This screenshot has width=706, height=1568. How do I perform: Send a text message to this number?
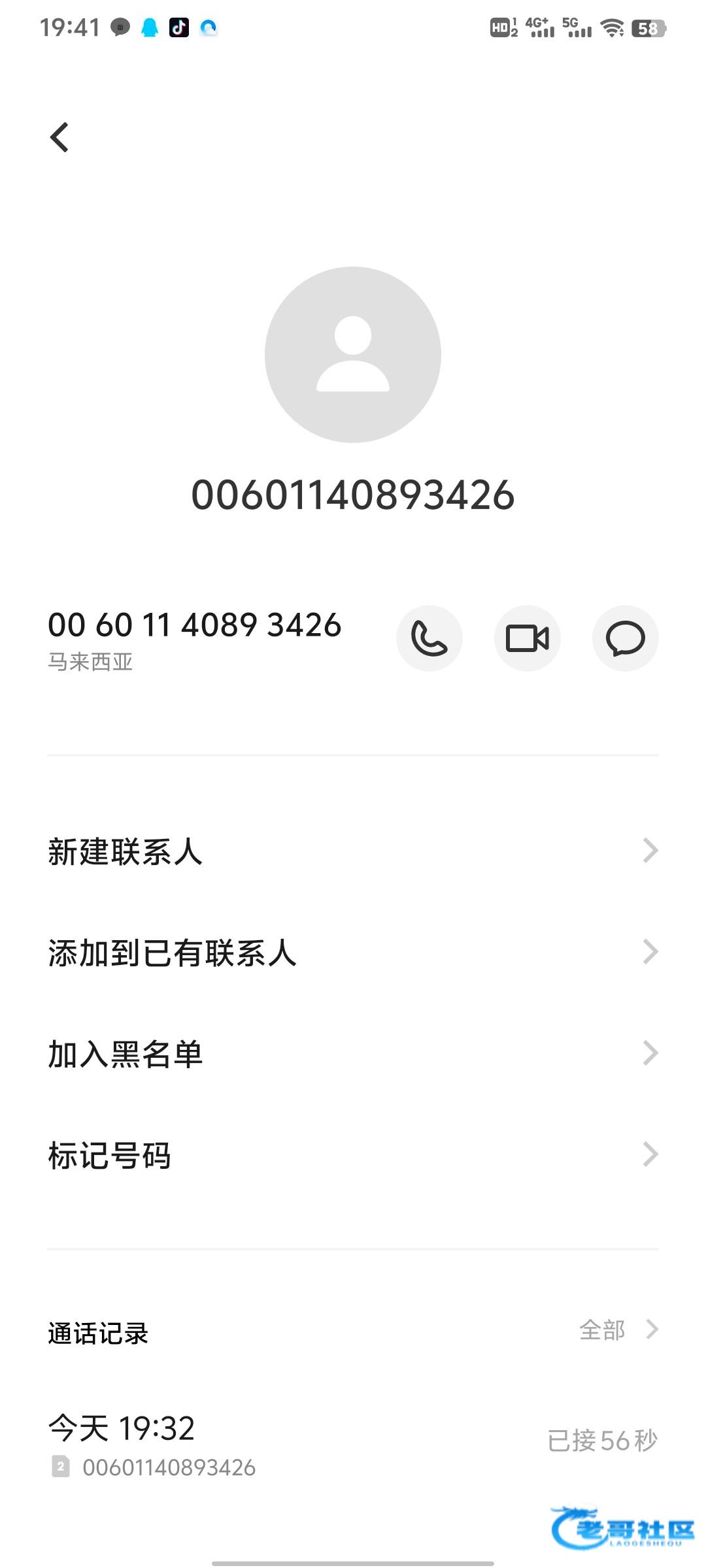pos(625,638)
